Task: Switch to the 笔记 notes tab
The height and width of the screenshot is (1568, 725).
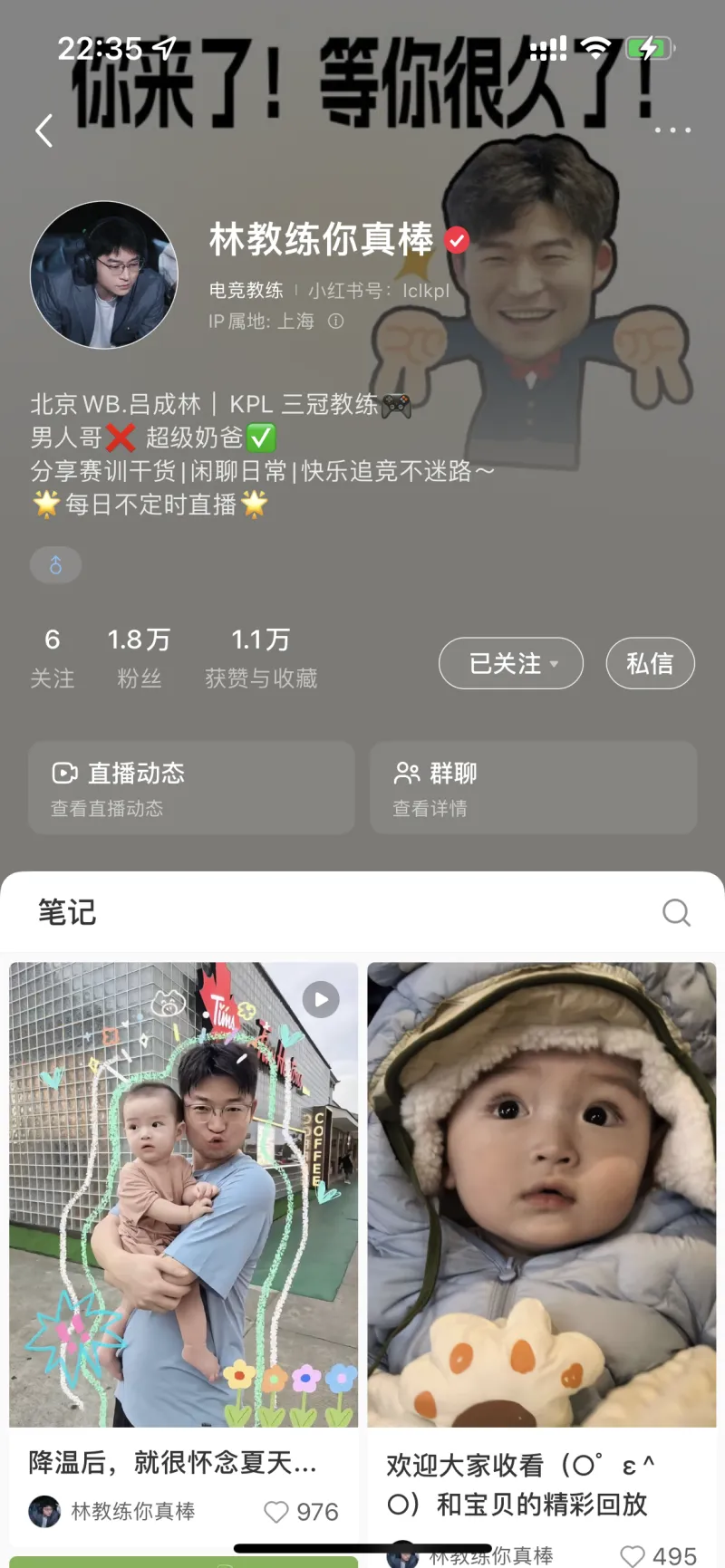Action: pyautogui.click(x=67, y=912)
